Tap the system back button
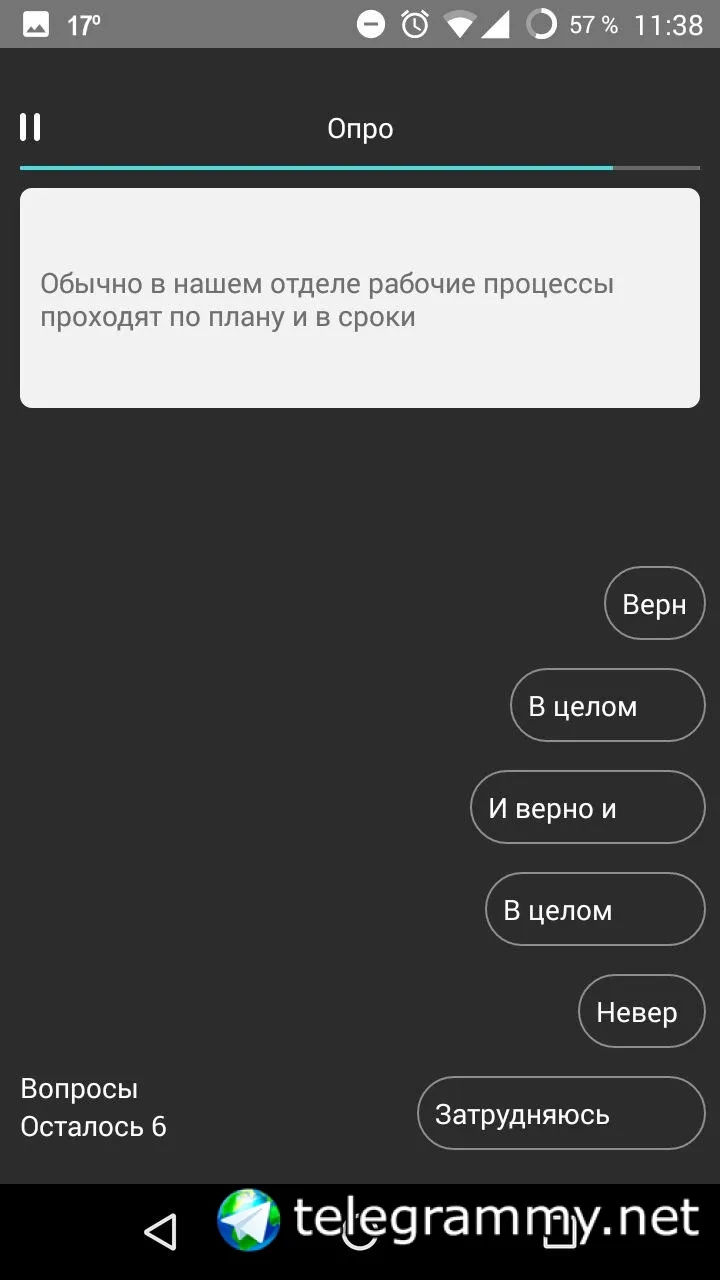 point(160,1232)
